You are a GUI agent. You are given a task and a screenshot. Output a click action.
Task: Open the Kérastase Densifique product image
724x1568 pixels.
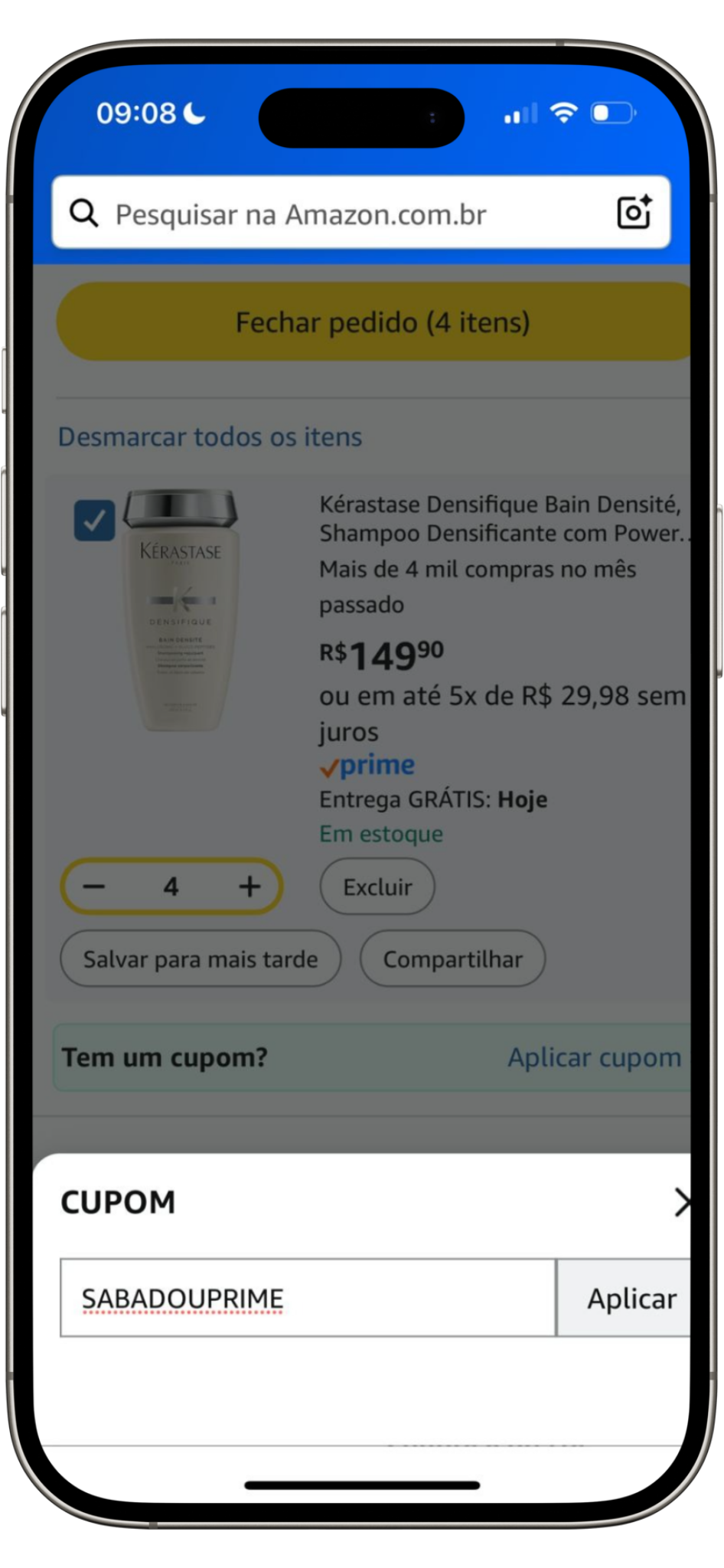point(181,610)
